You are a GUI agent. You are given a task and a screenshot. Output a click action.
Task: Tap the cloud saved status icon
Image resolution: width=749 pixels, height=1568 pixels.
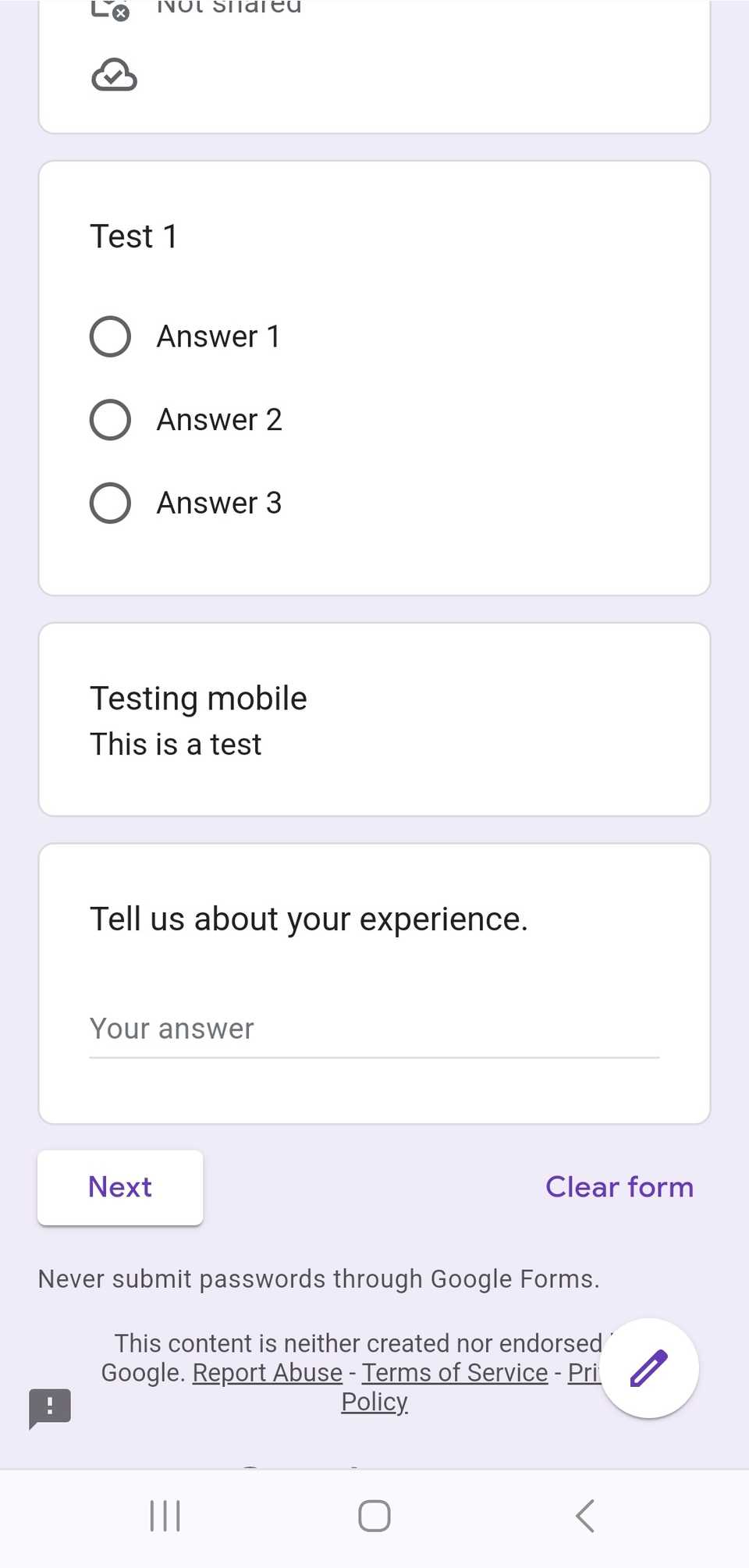click(114, 75)
